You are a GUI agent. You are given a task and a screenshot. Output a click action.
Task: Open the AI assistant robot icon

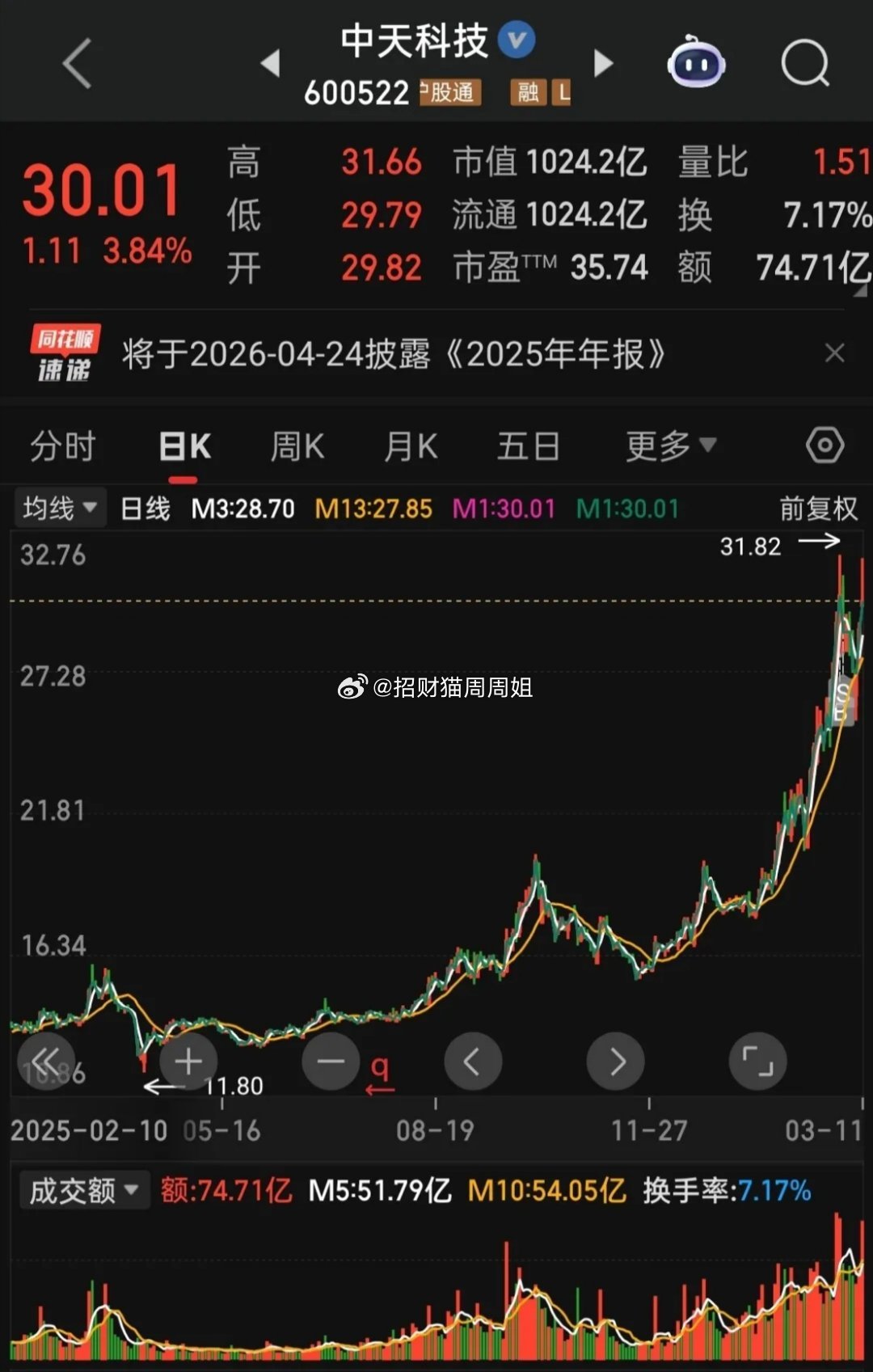[x=696, y=61]
